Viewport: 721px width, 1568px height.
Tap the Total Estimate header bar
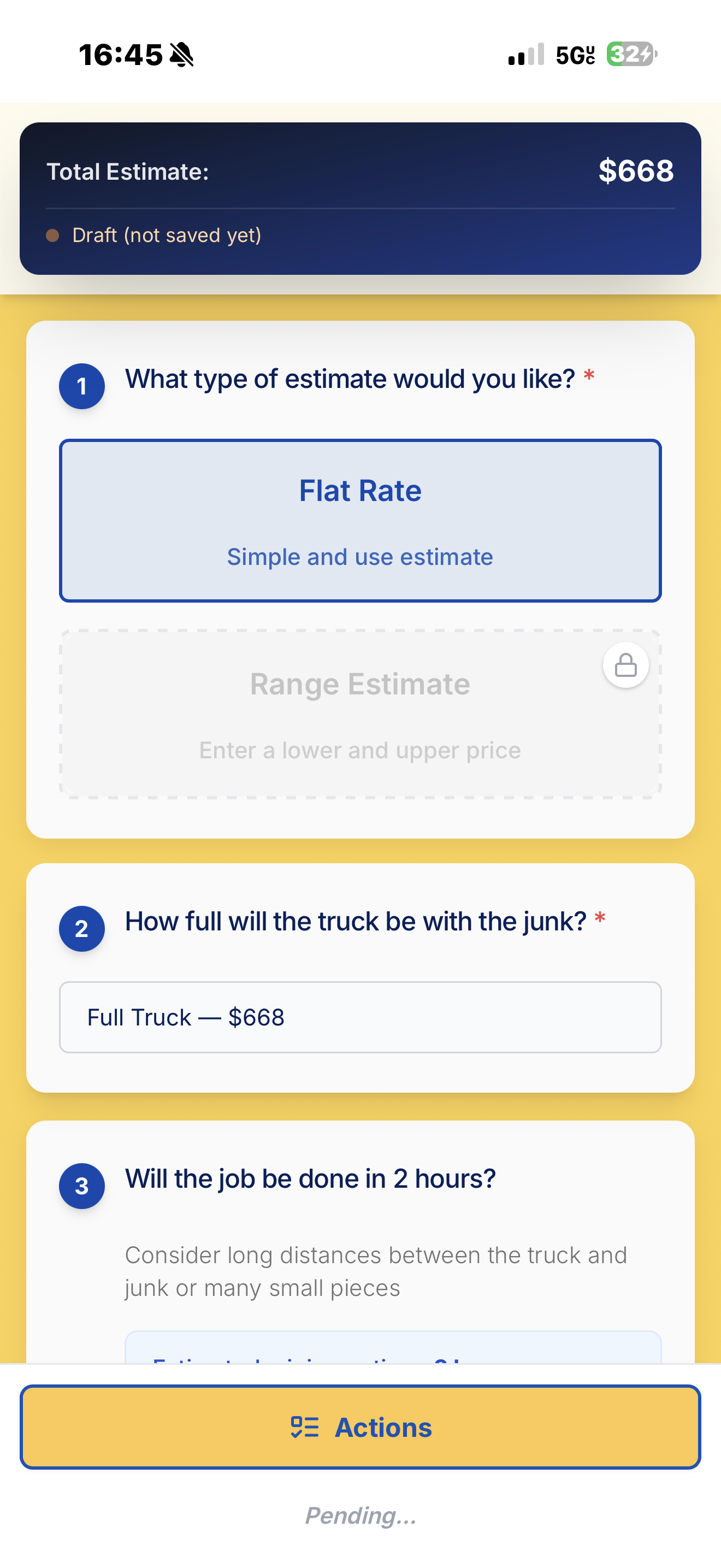click(x=360, y=171)
